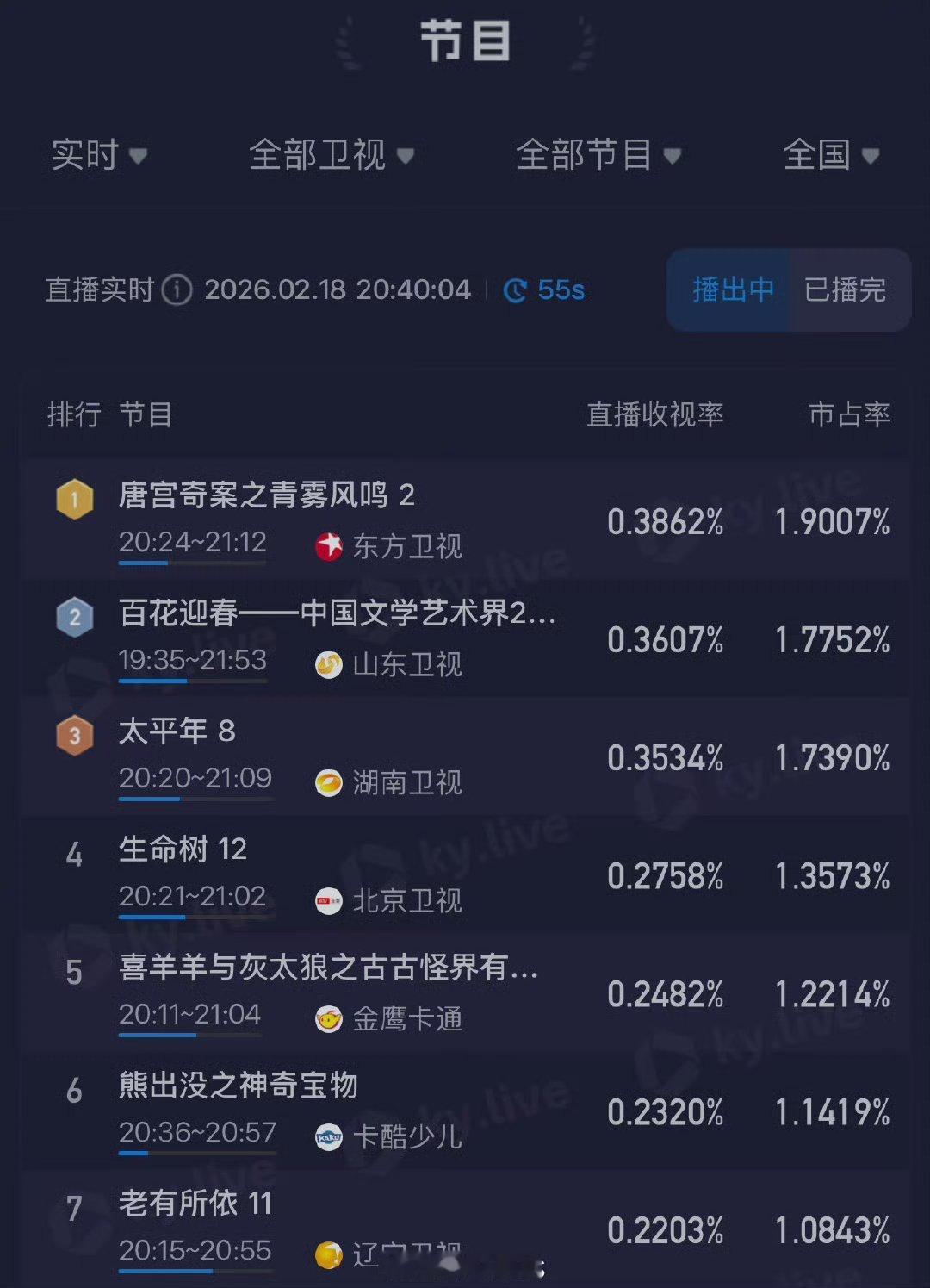Expand the 全部节目 program filter
Screen dimensions: 930x1288
point(598,156)
